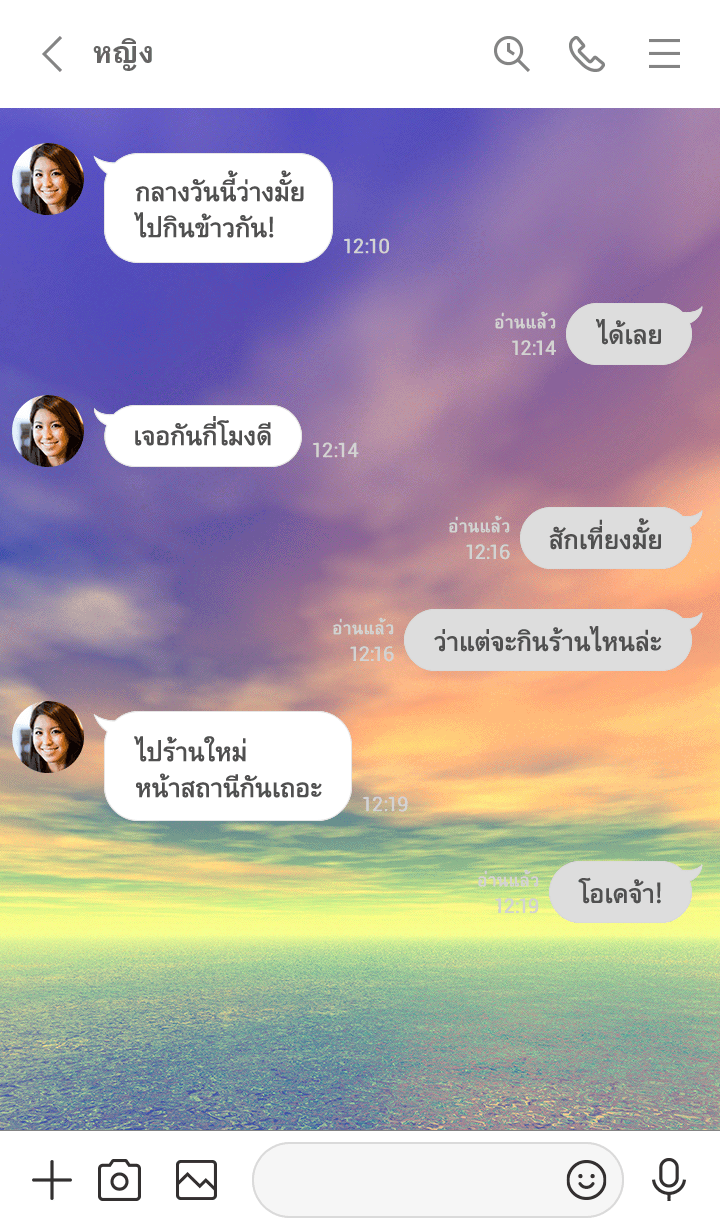The height and width of the screenshot is (1232, 720).
Task: Open the camera to take photo
Action: 120,1181
